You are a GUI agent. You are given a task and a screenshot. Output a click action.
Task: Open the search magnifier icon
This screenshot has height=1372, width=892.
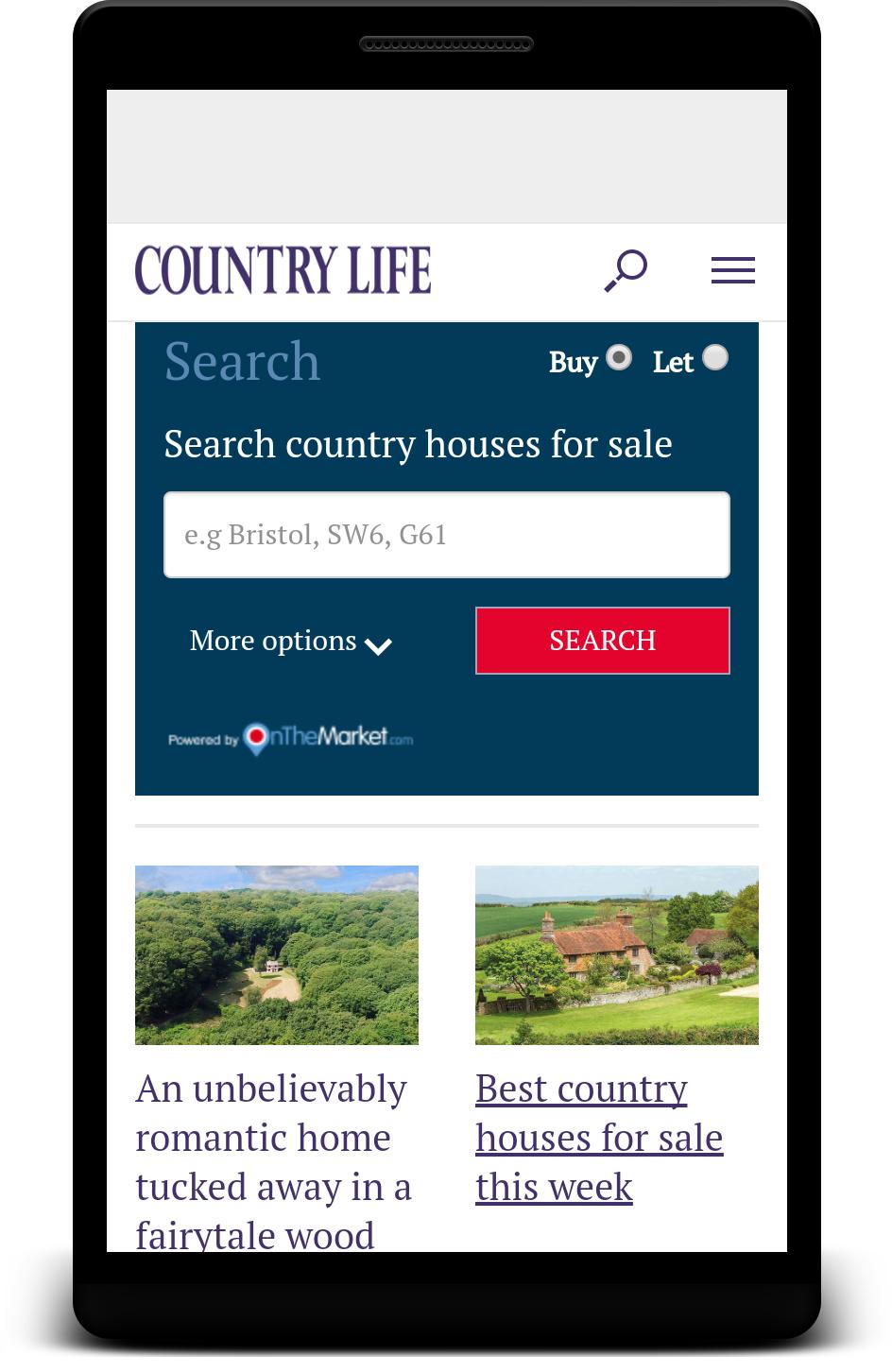626,270
